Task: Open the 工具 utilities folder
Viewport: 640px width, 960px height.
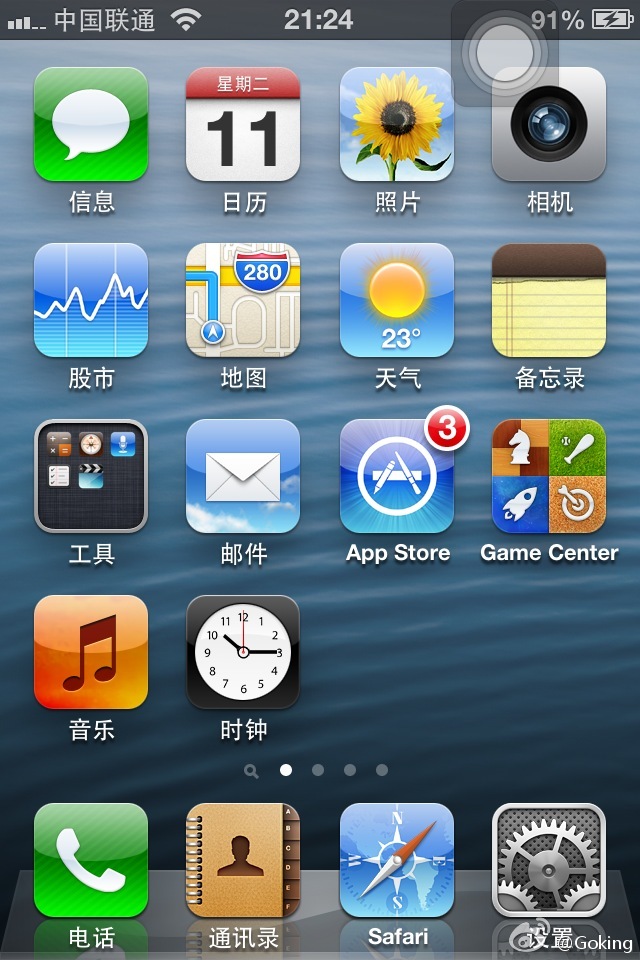Action: [91, 476]
